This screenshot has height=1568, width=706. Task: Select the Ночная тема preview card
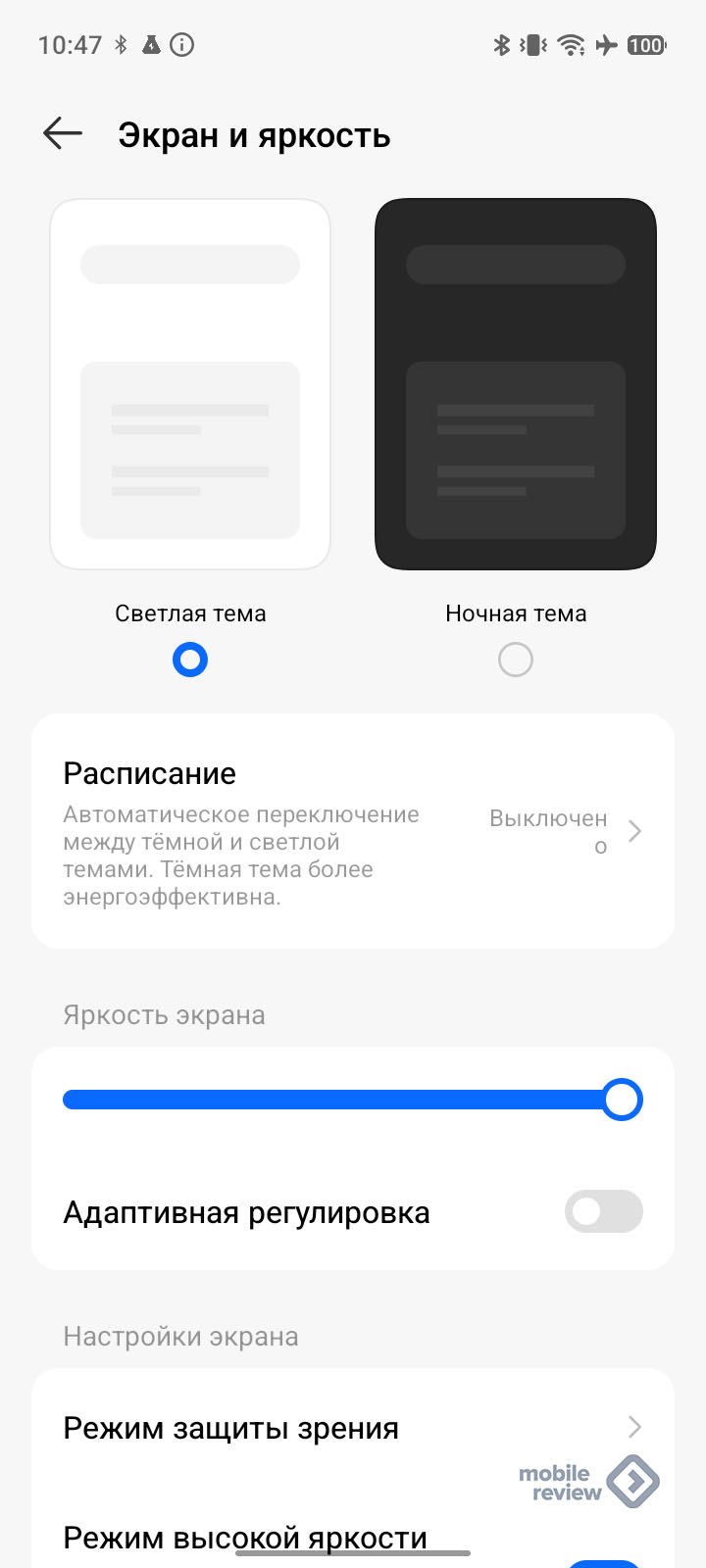[x=516, y=384]
